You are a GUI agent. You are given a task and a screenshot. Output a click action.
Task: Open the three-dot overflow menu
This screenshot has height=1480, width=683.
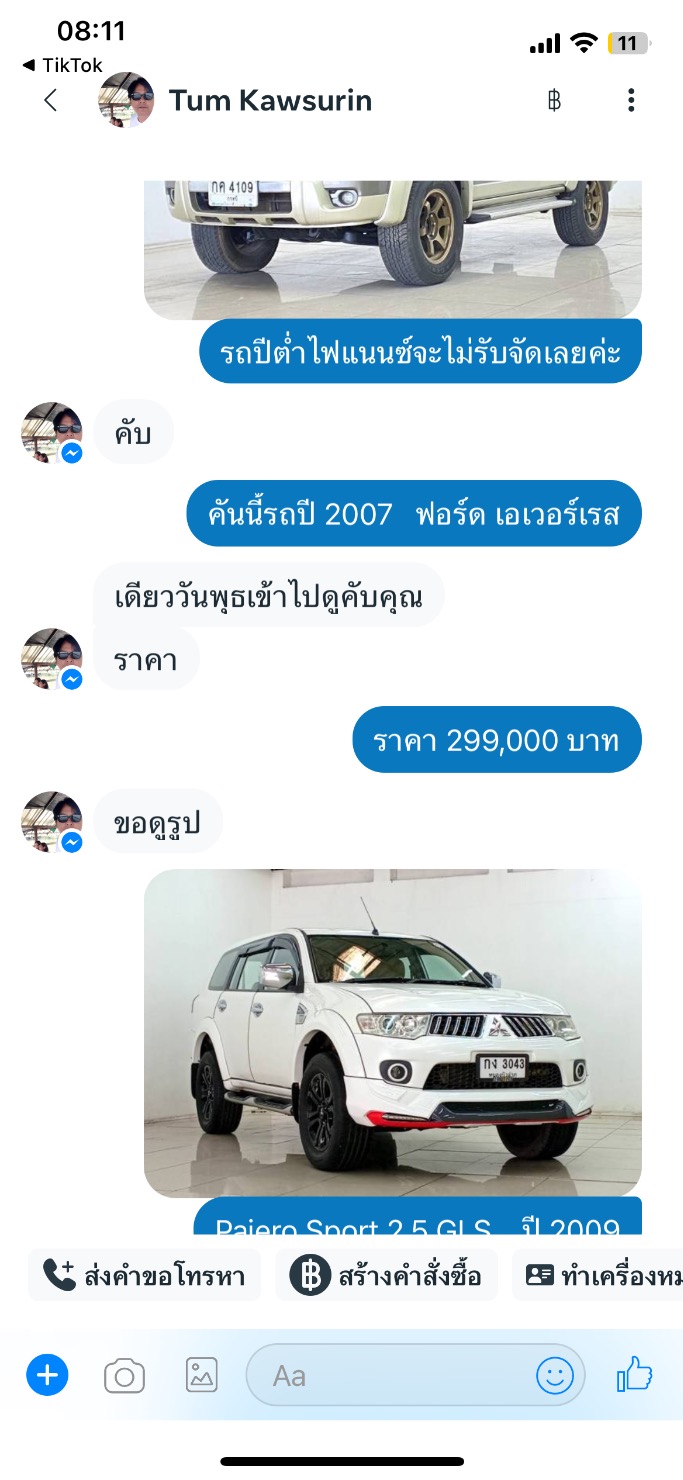[630, 100]
